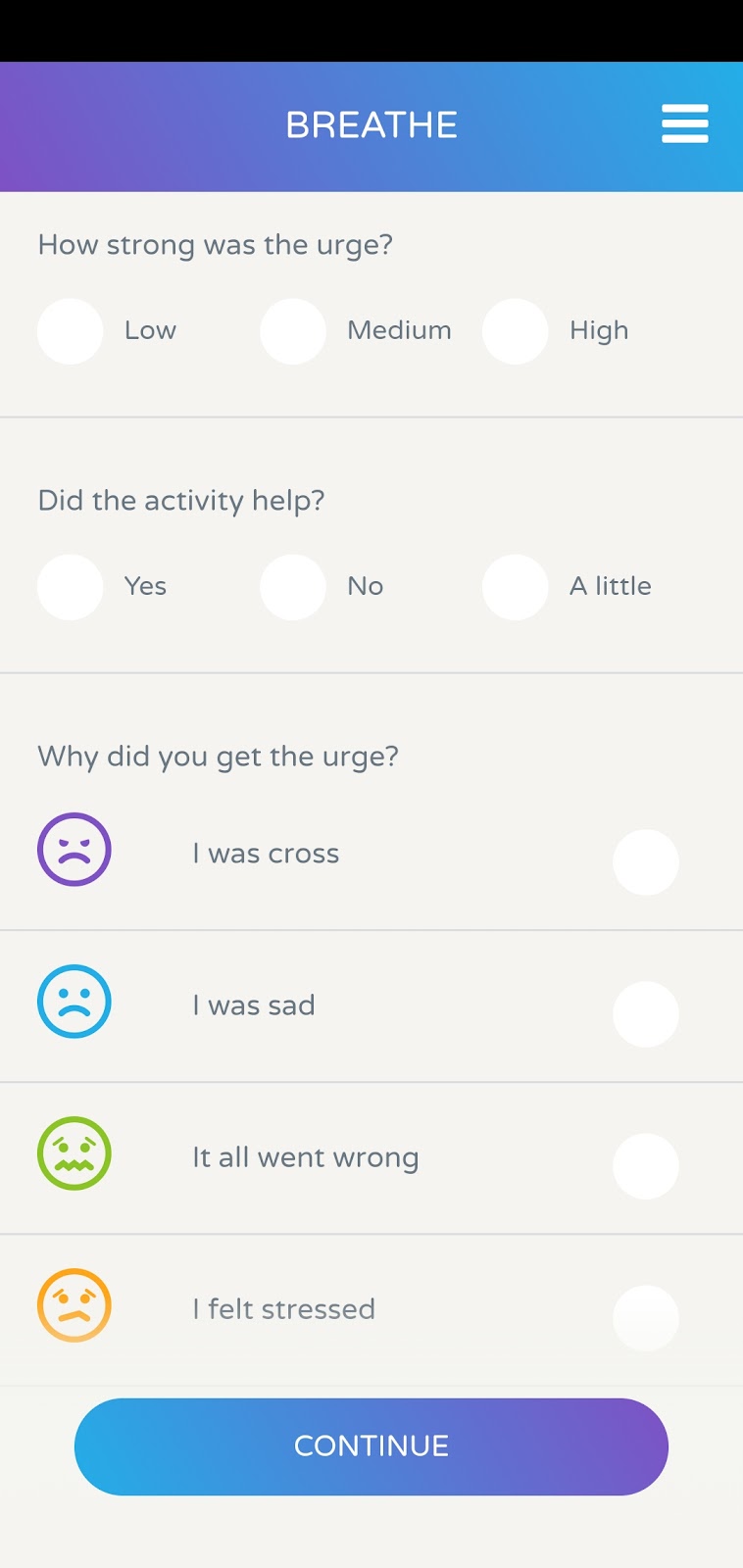Choose Medium urge strength
The image size is (743, 1568).
pyautogui.click(x=293, y=331)
